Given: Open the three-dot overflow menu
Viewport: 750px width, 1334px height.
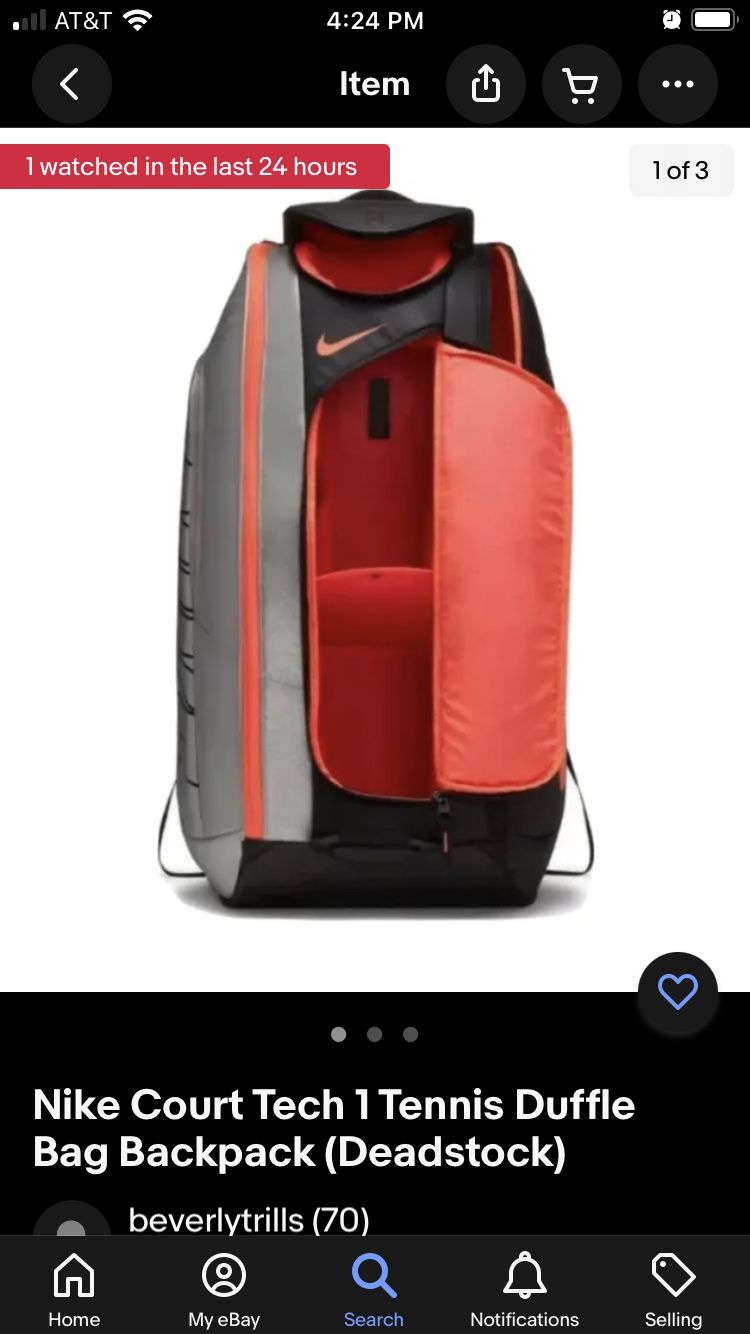Looking at the screenshot, I should (677, 85).
